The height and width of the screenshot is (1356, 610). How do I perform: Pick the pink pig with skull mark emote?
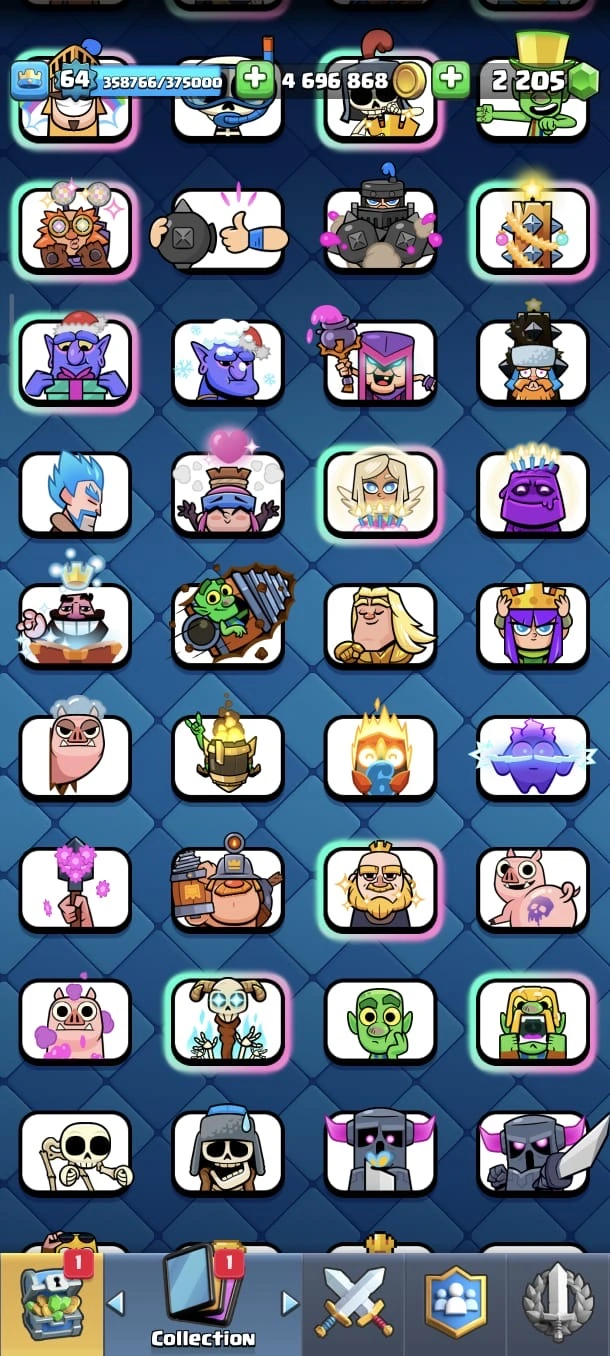(x=533, y=889)
